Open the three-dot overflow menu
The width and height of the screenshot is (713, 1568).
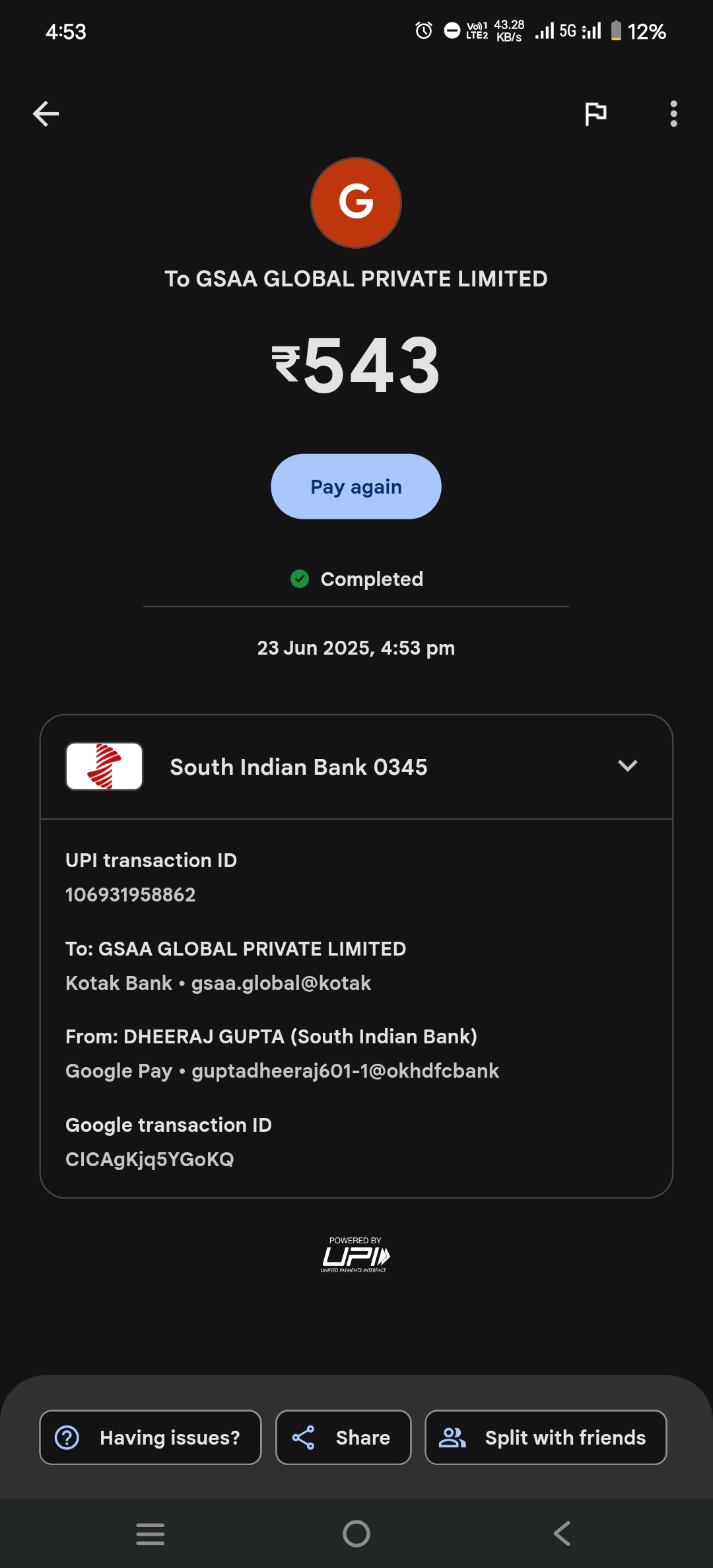(x=673, y=114)
